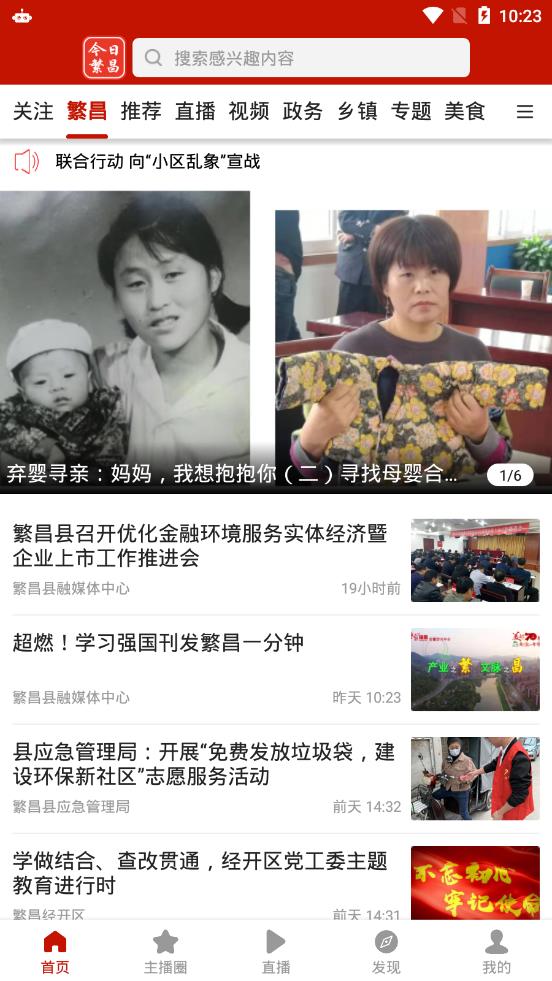Open the 县应急管理局 免费发放垃圾袋 article
The image size is (552, 981).
coord(276,778)
